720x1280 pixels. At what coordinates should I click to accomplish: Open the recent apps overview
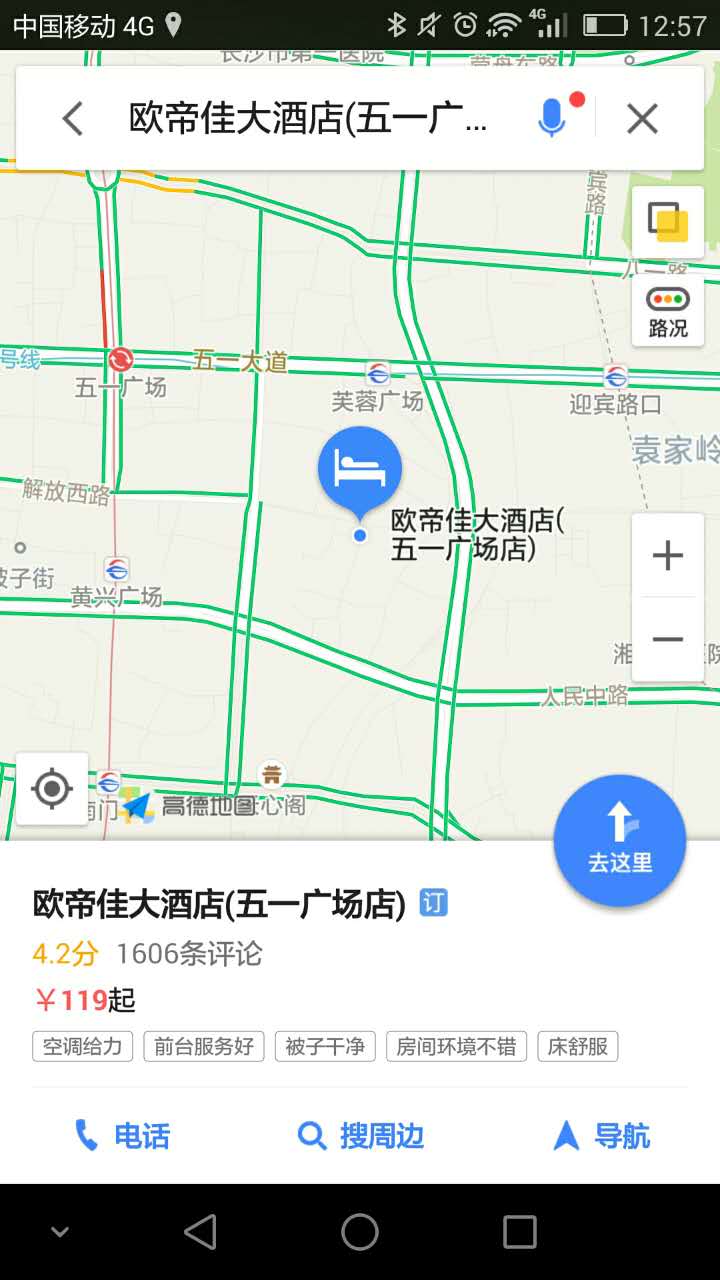[519, 1232]
